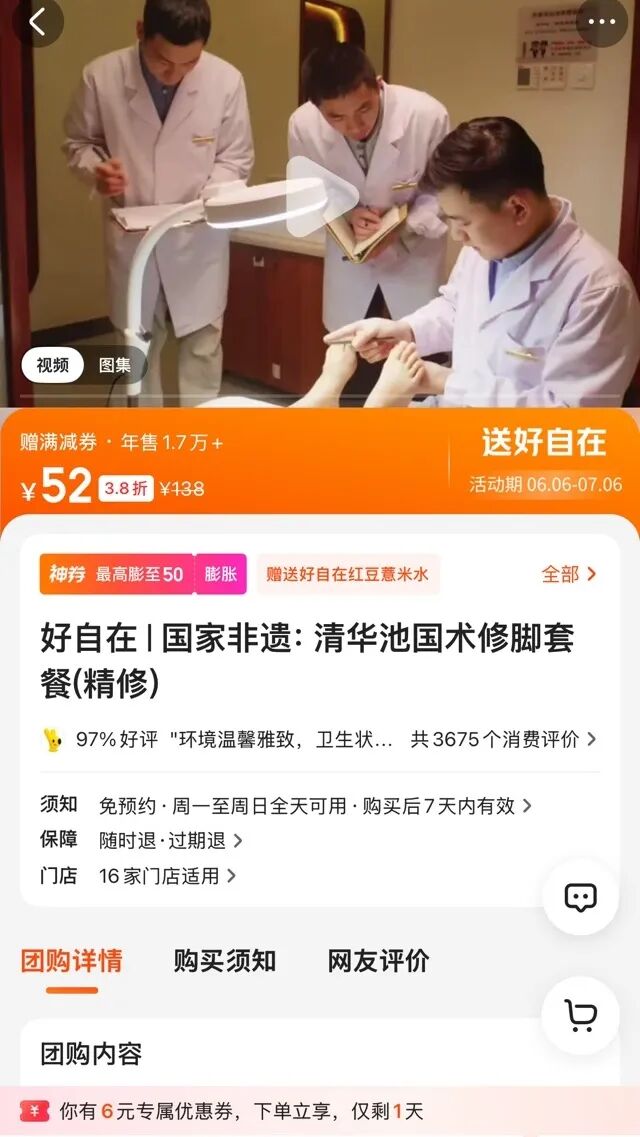Go back using the top-left arrow
The width and height of the screenshot is (640, 1137).
[36, 22]
